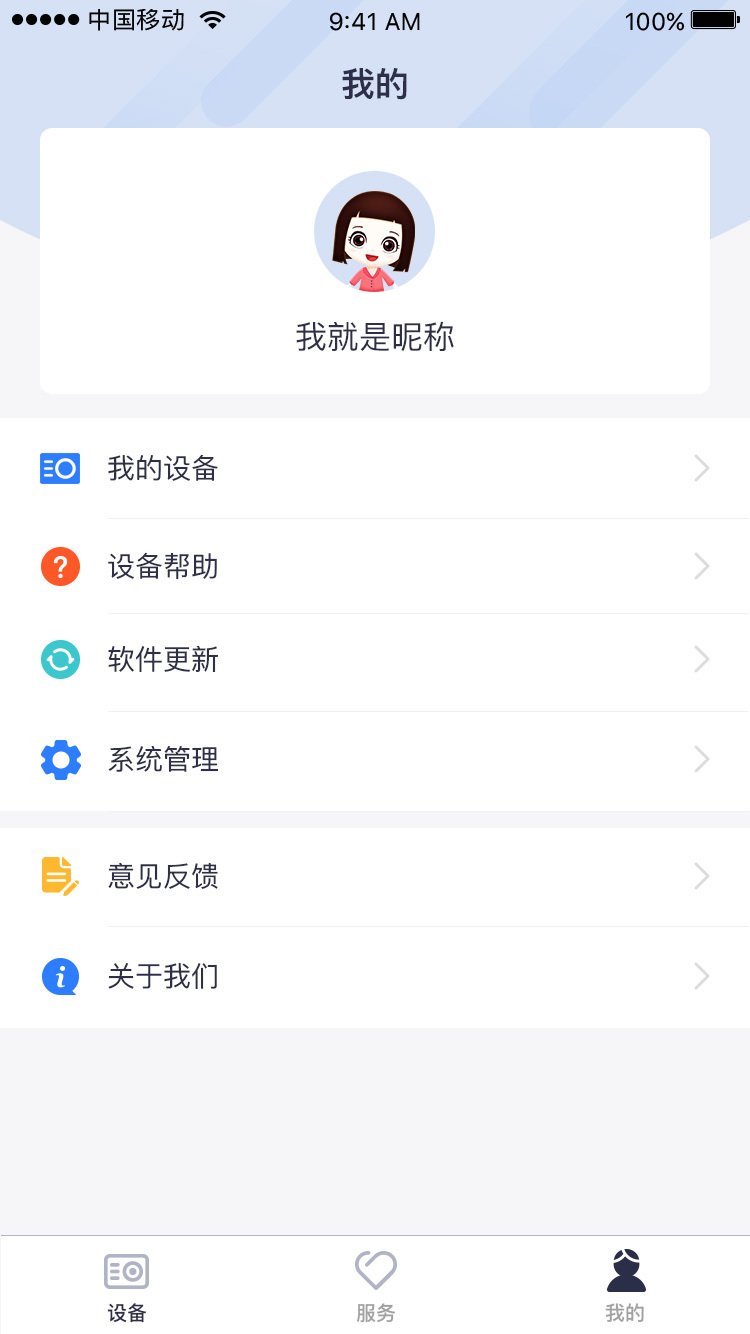Select the 我的 tab
This screenshot has width=750, height=1334.
point(625,1286)
